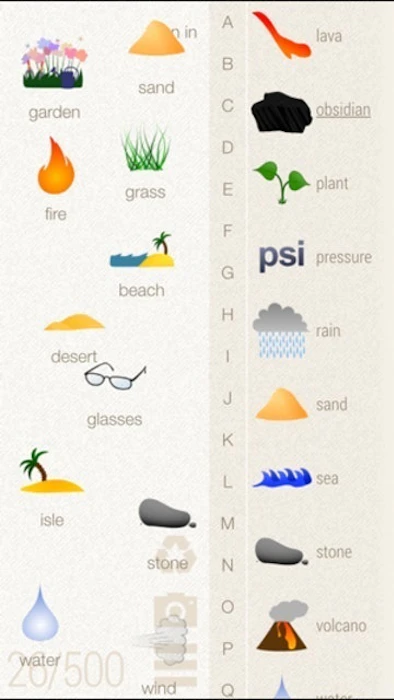Jump to letter F in the index
394x700 pixels.
(x=228, y=231)
